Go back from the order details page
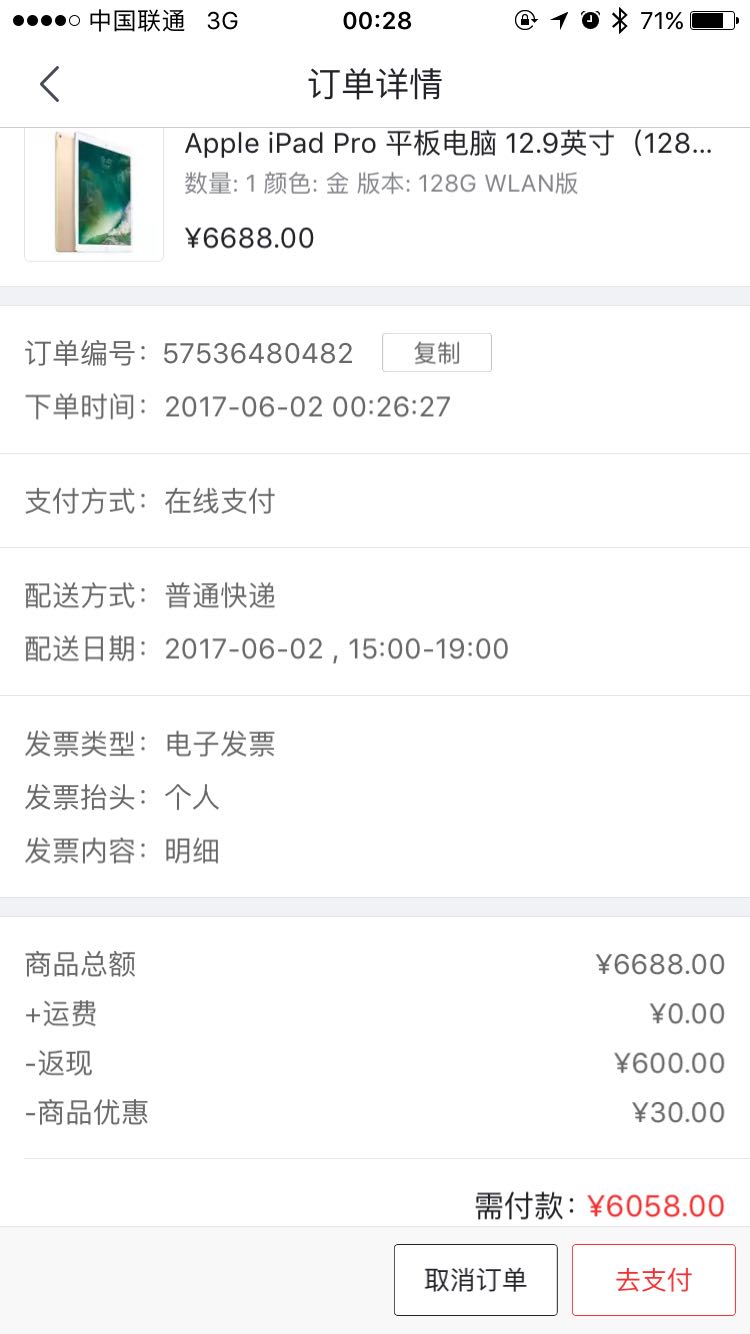 50,84
